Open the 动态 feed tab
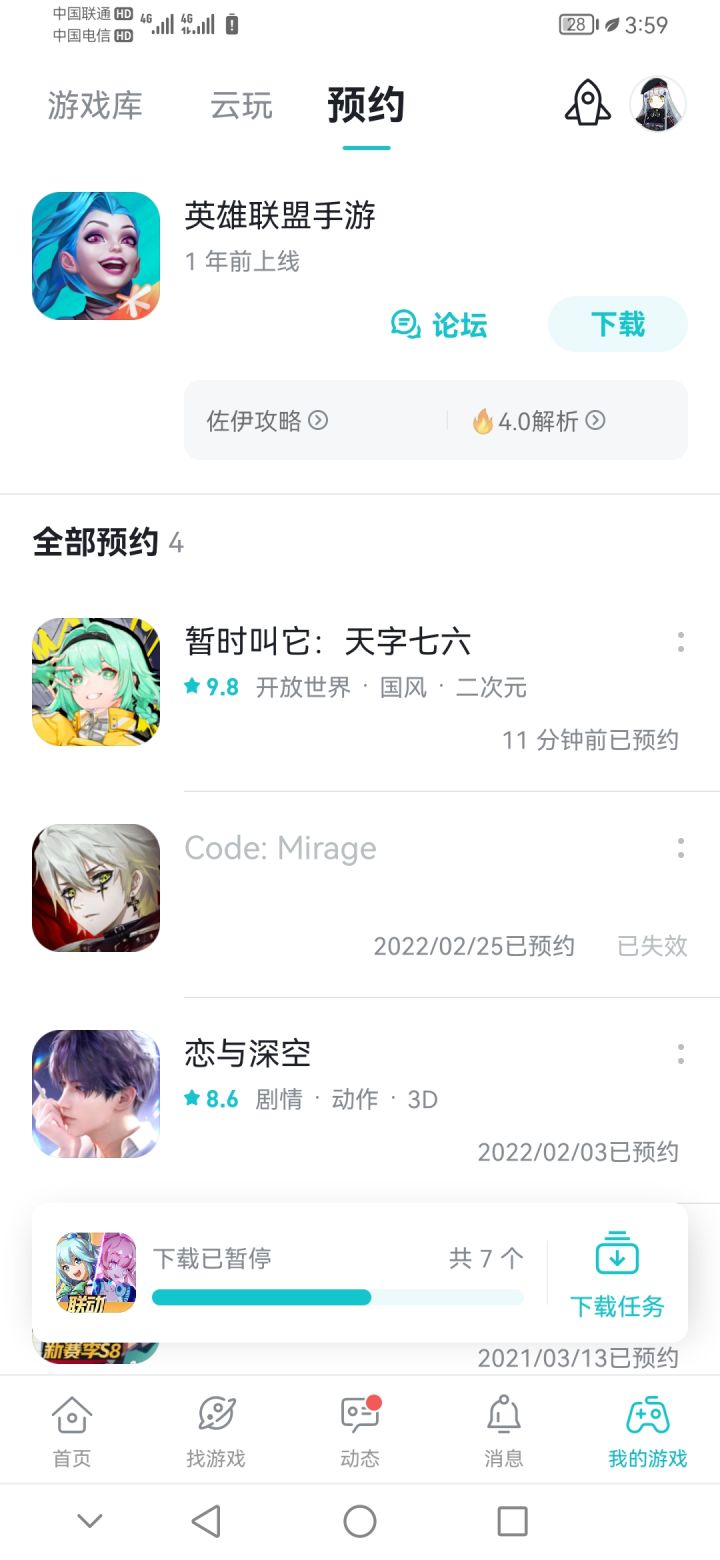This screenshot has height=1560, width=720. [x=360, y=1431]
